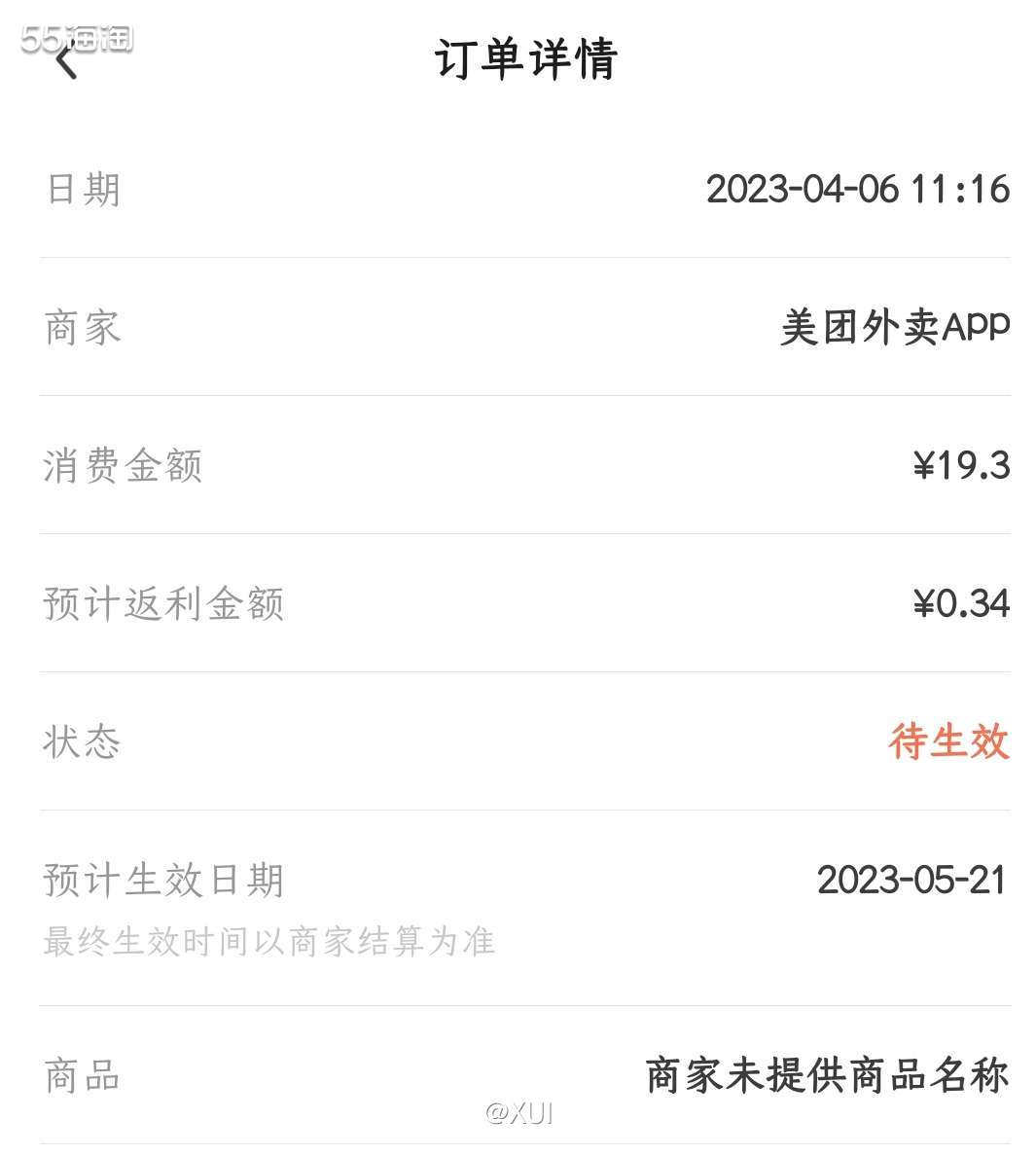Viewport: 1036px width, 1155px height.
Task: Click the @XUI watermark text
Action: (518, 1111)
